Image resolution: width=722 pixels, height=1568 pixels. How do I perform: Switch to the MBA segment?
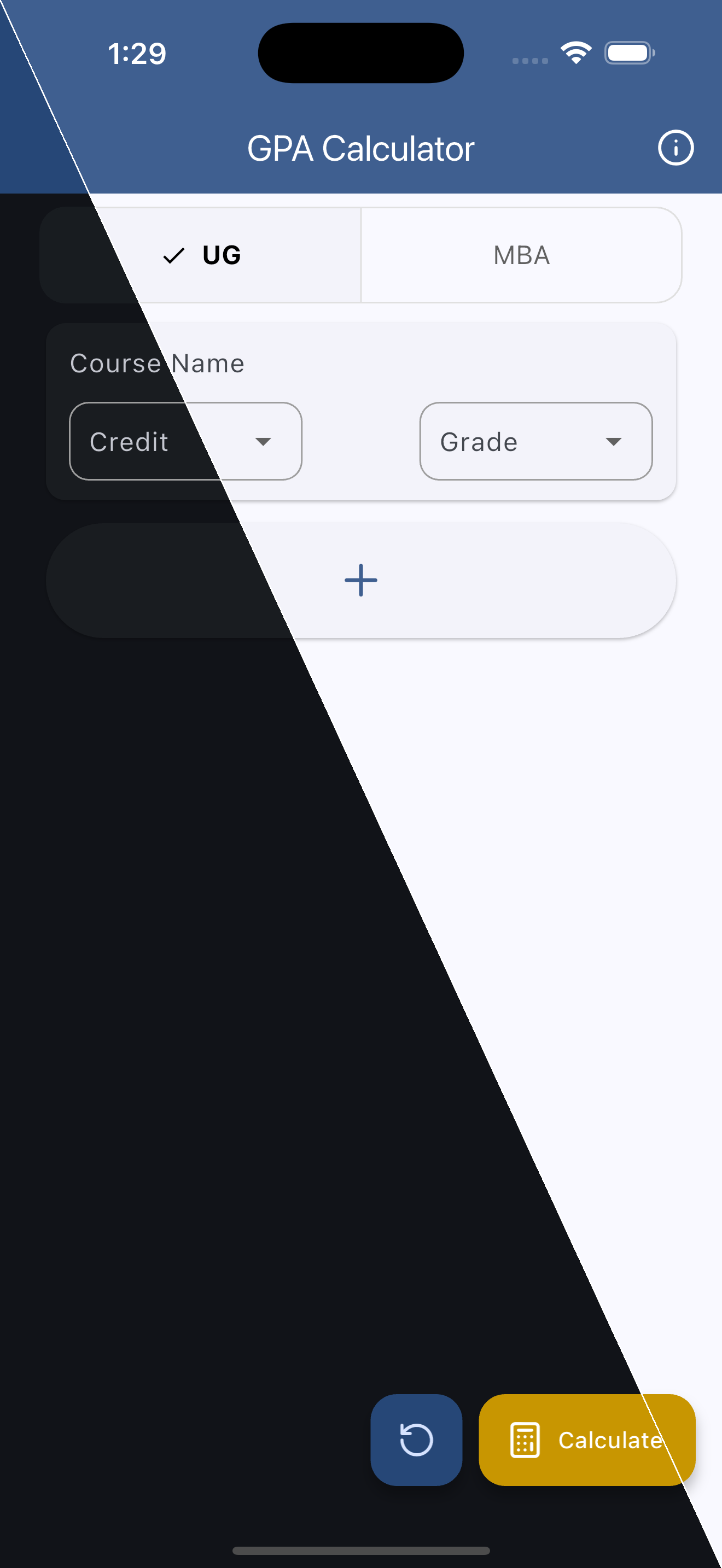[521, 255]
